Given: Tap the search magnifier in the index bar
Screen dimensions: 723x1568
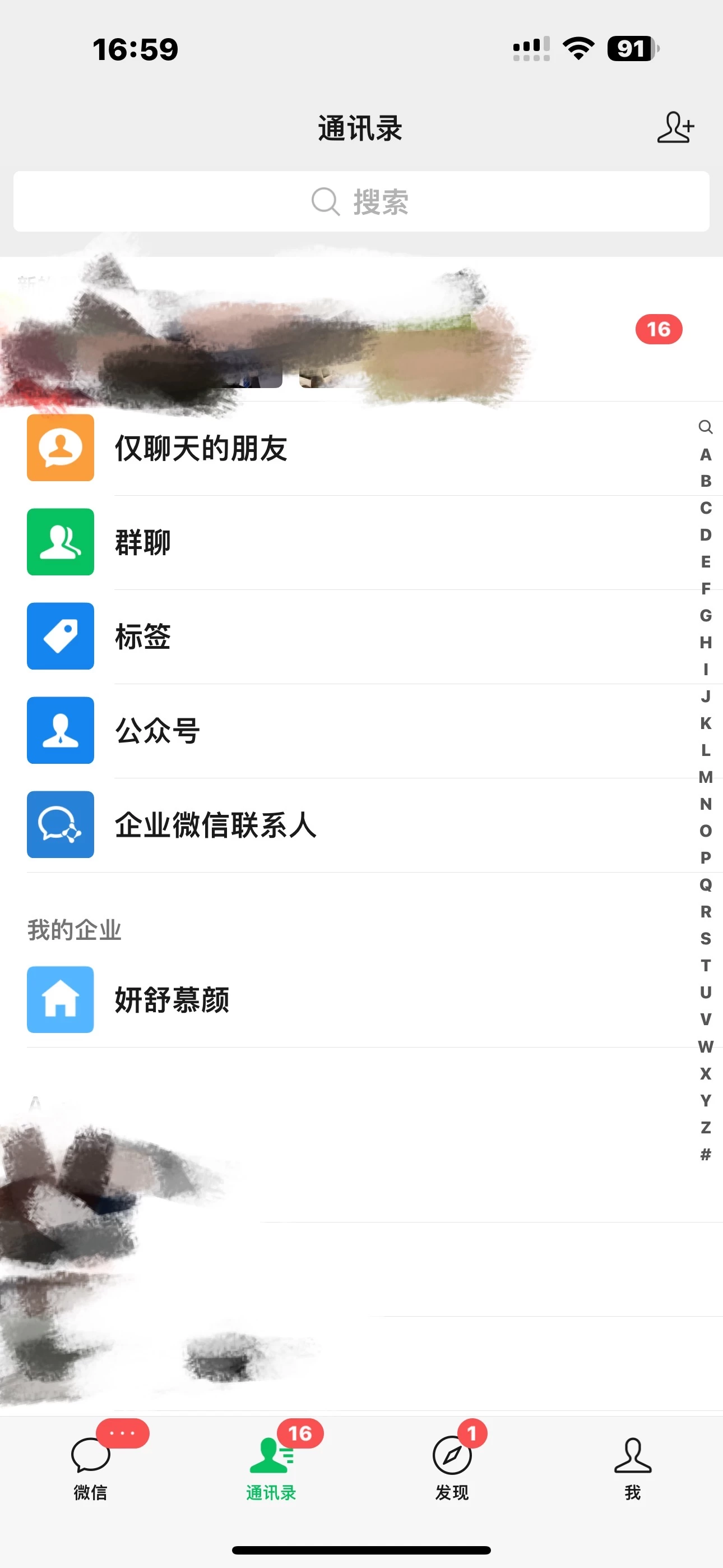Looking at the screenshot, I should click(705, 428).
